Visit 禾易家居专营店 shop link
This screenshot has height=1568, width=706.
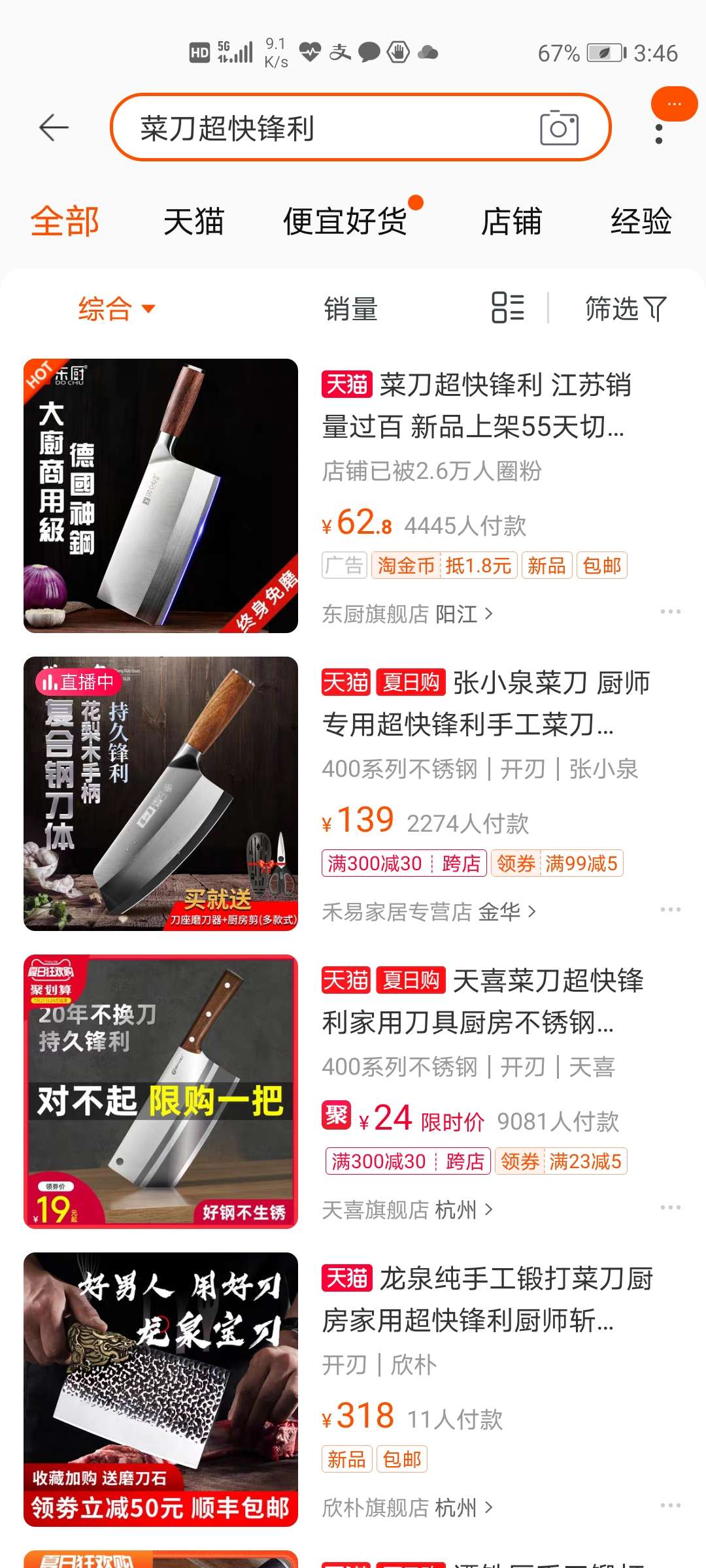click(x=429, y=911)
